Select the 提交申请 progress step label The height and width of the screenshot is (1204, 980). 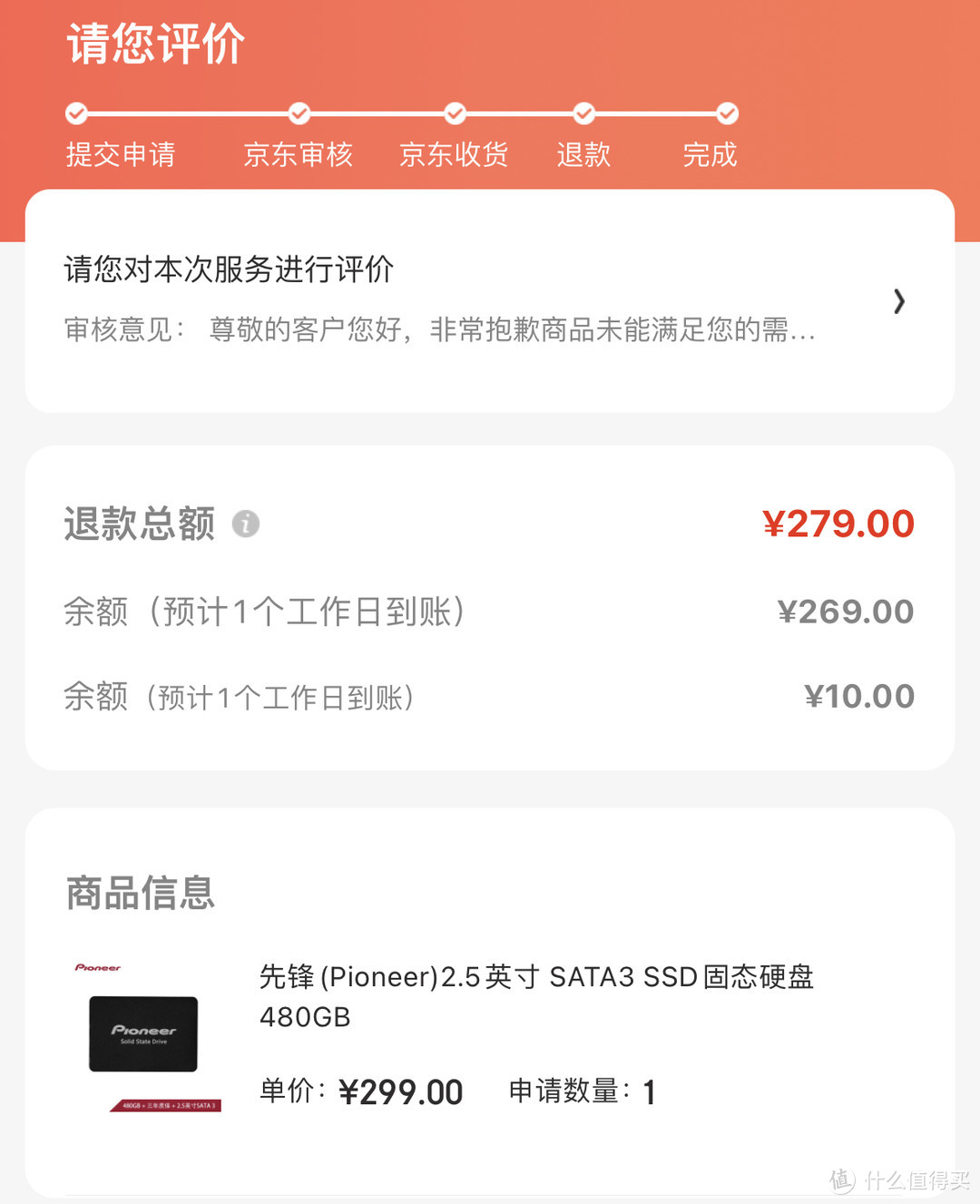122,154
